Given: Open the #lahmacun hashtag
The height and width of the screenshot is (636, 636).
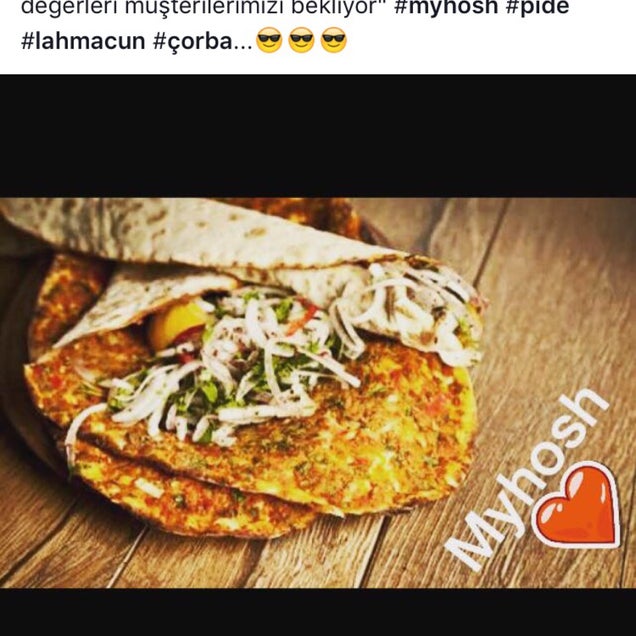Looking at the screenshot, I should (72, 42).
